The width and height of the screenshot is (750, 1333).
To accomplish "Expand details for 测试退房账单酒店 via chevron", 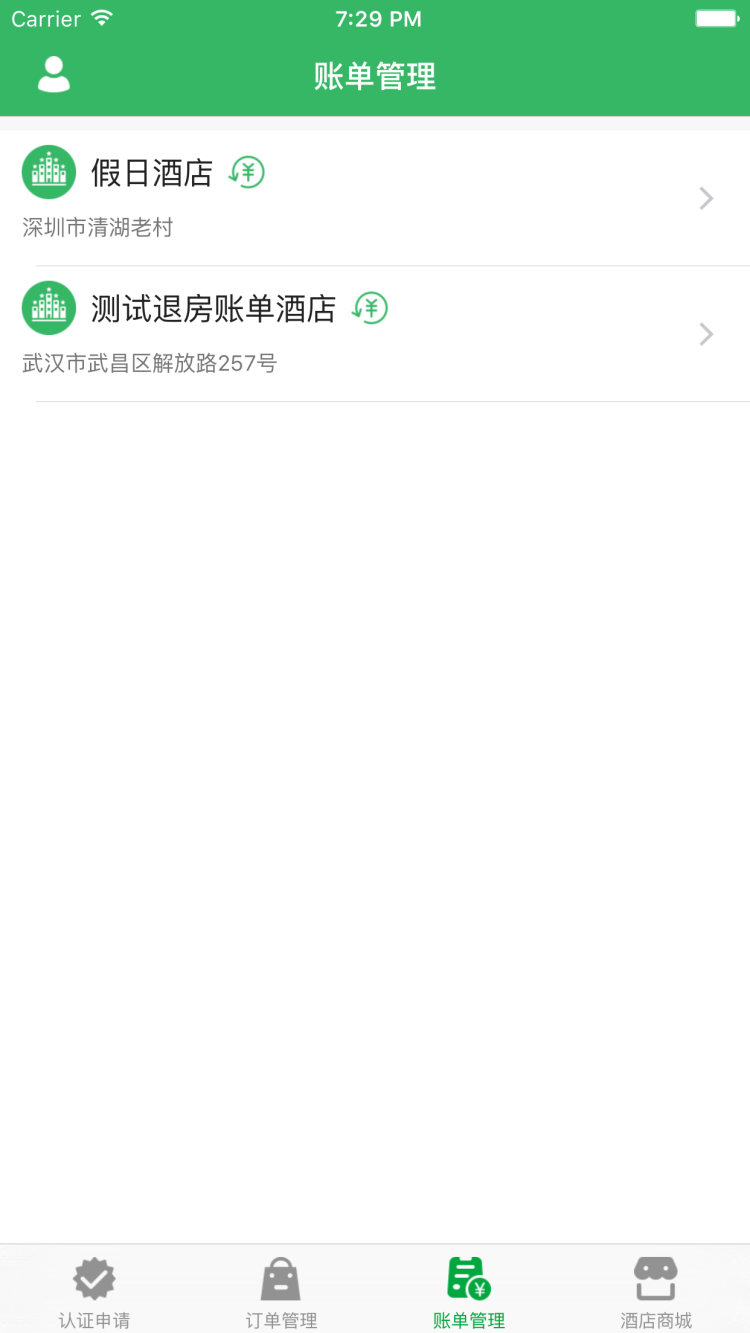I will point(707,333).
